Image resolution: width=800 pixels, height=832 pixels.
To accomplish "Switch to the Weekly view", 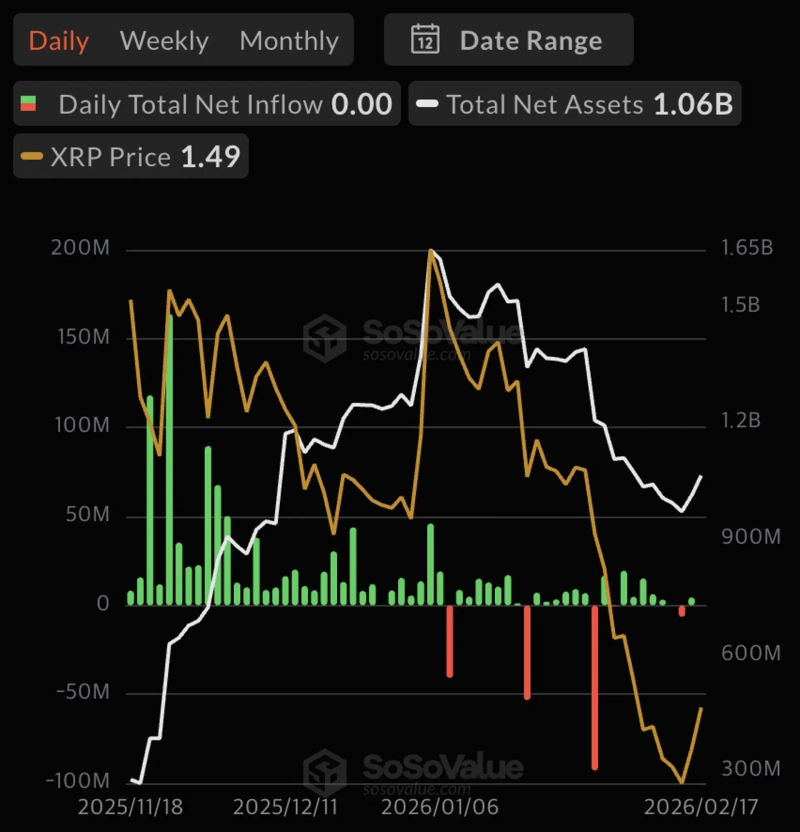I will pyautogui.click(x=164, y=41).
